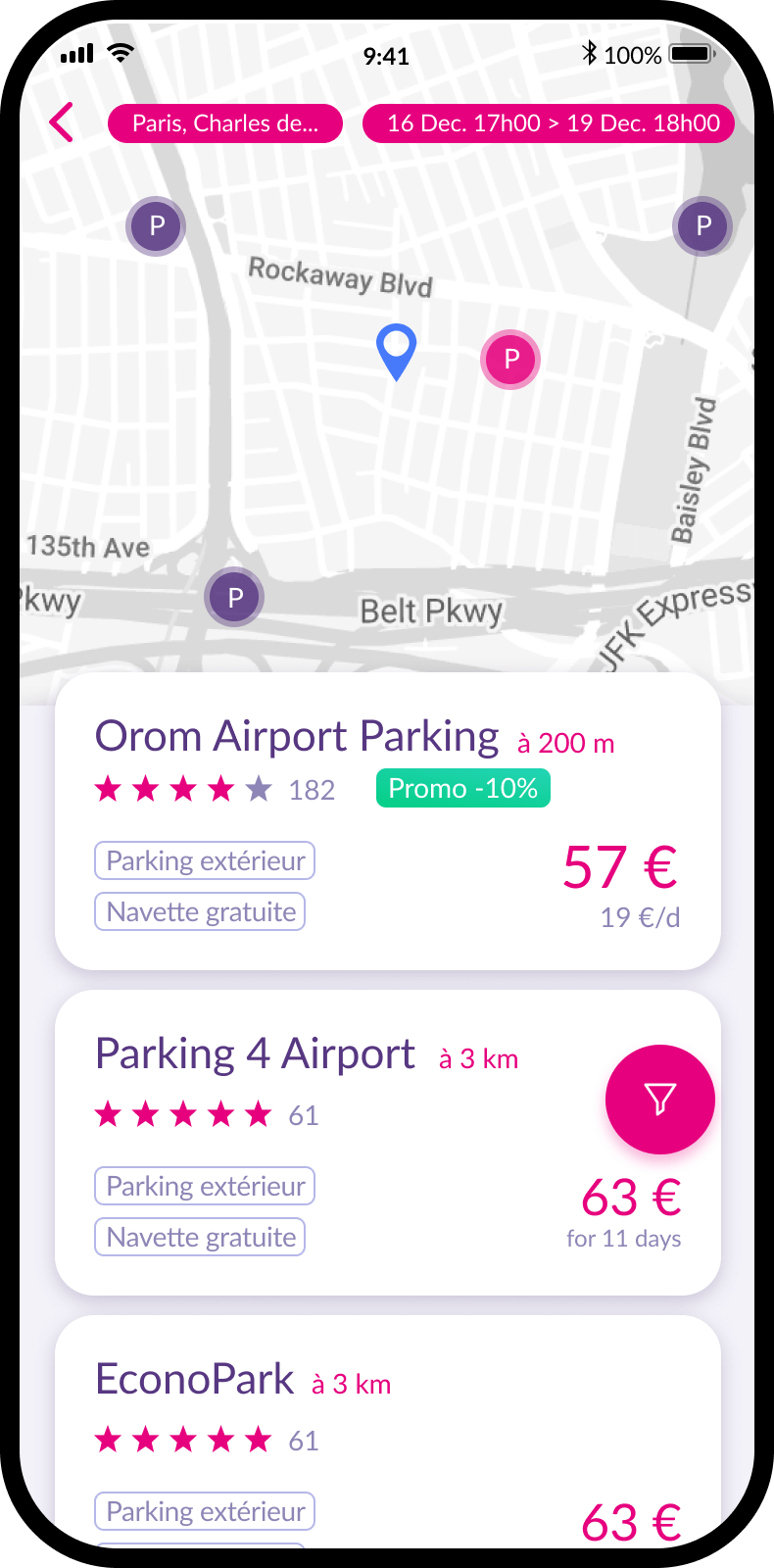Select the pink parking marker on the map
Viewport: 774px width, 1568px height.
click(x=510, y=360)
